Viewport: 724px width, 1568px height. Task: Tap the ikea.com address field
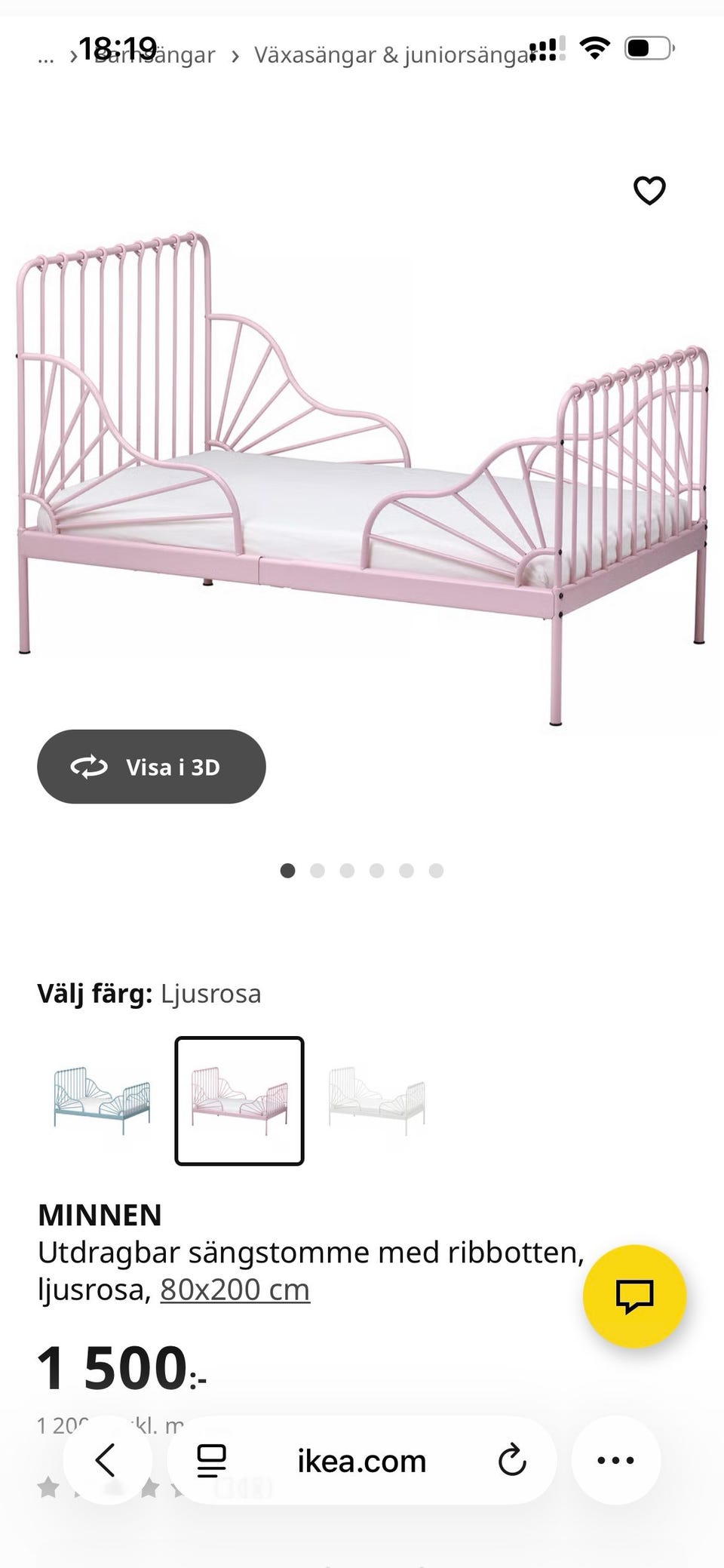pyautogui.click(x=362, y=1461)
